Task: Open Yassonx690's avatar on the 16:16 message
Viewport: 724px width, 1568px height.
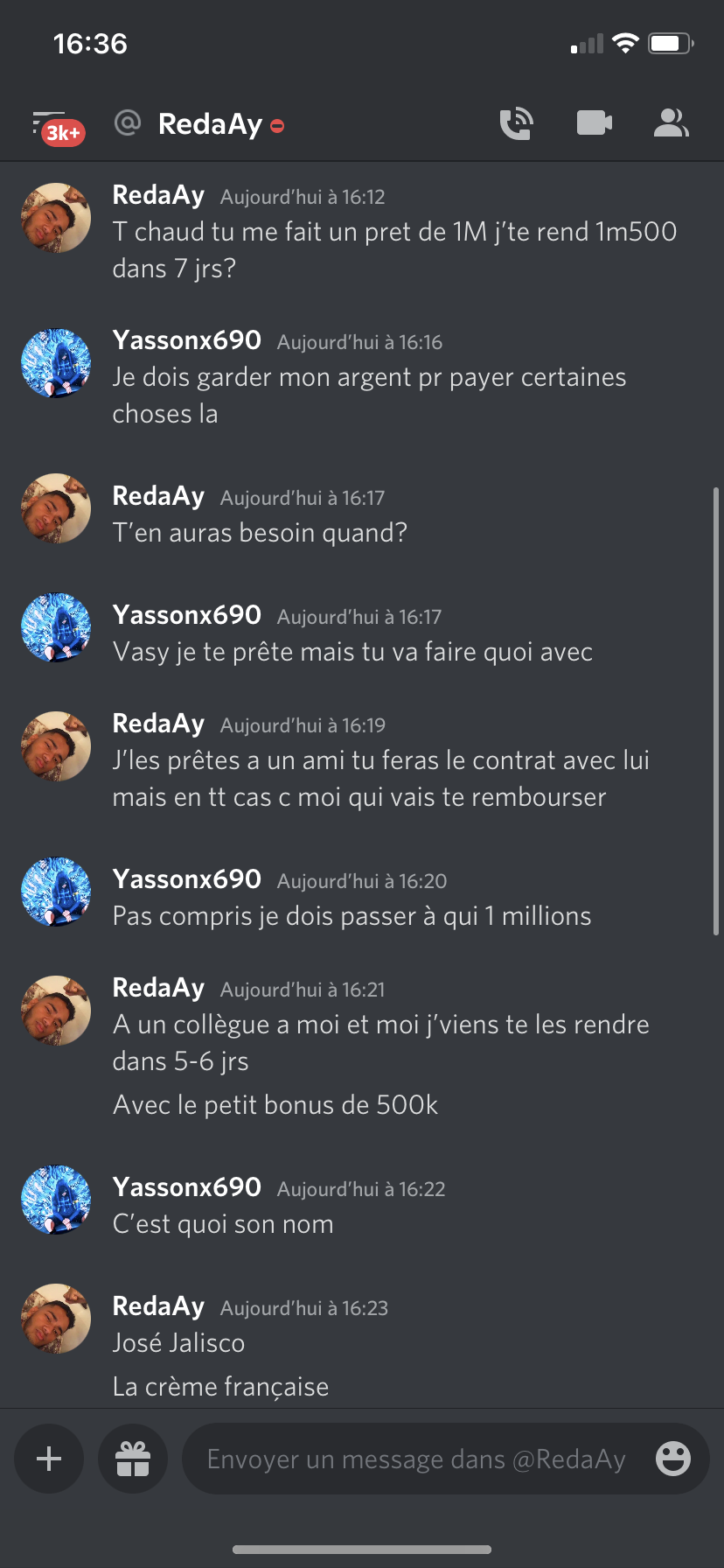Action: pos(56,363)
